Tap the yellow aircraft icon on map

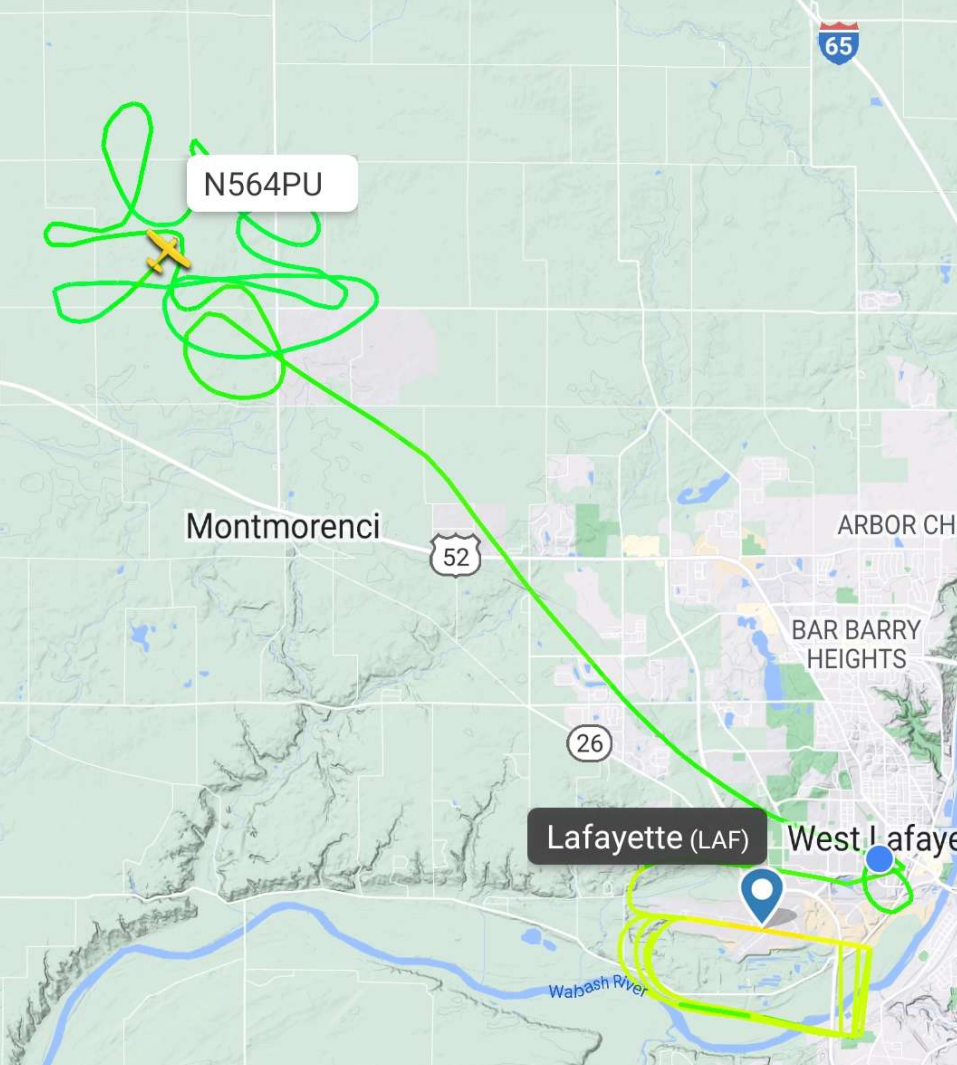(168, 251)
